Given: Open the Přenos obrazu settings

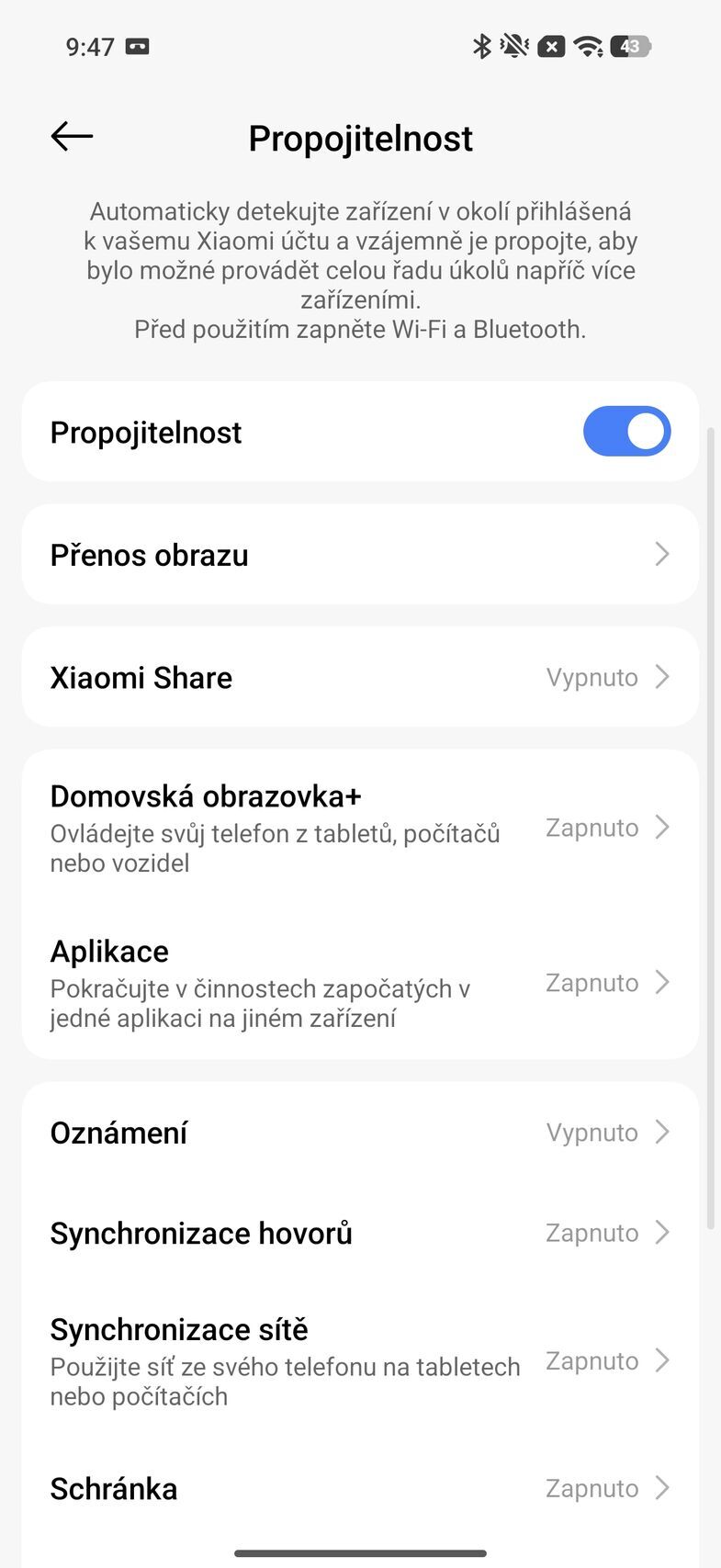Looking at the screenshot, I should [360, 554].
